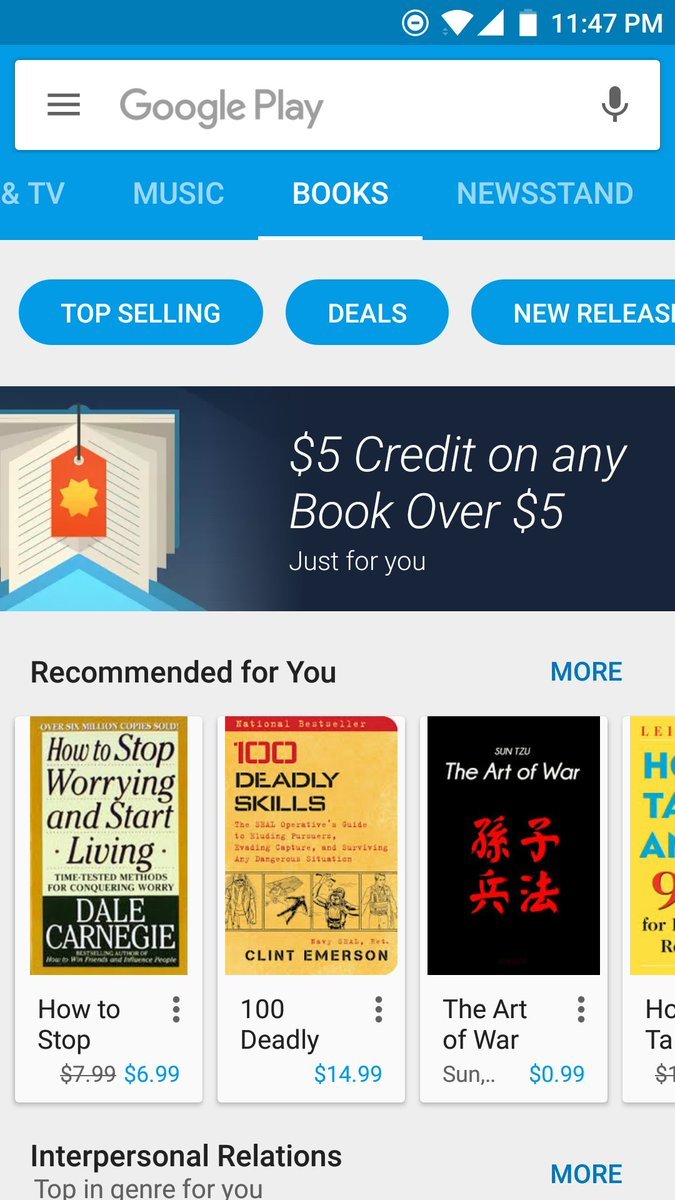Screen dimensions: 675x1200
Task: Open the $5 Credit promotion banner
Action: [337, 498]
